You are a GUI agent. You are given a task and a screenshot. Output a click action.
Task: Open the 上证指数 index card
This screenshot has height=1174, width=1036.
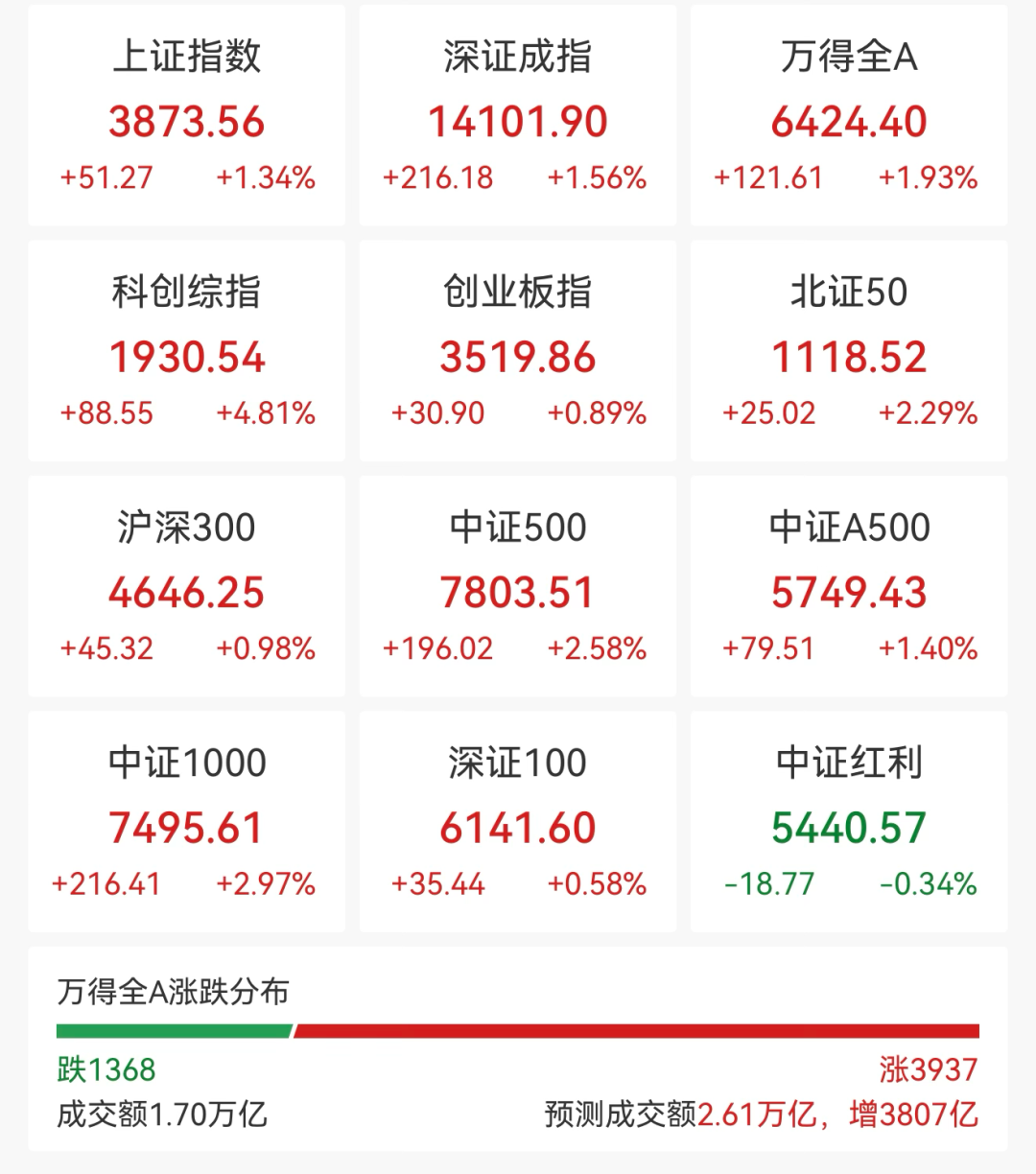[x=186, y=116]
